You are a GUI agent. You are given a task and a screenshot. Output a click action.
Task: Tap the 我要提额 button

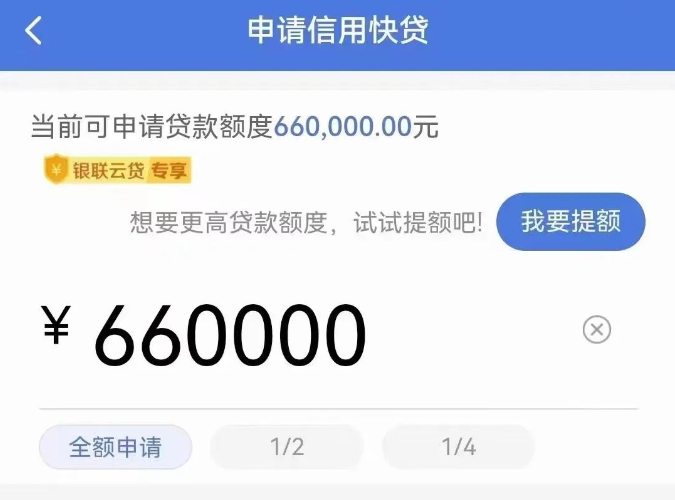(x=570, y=221)
